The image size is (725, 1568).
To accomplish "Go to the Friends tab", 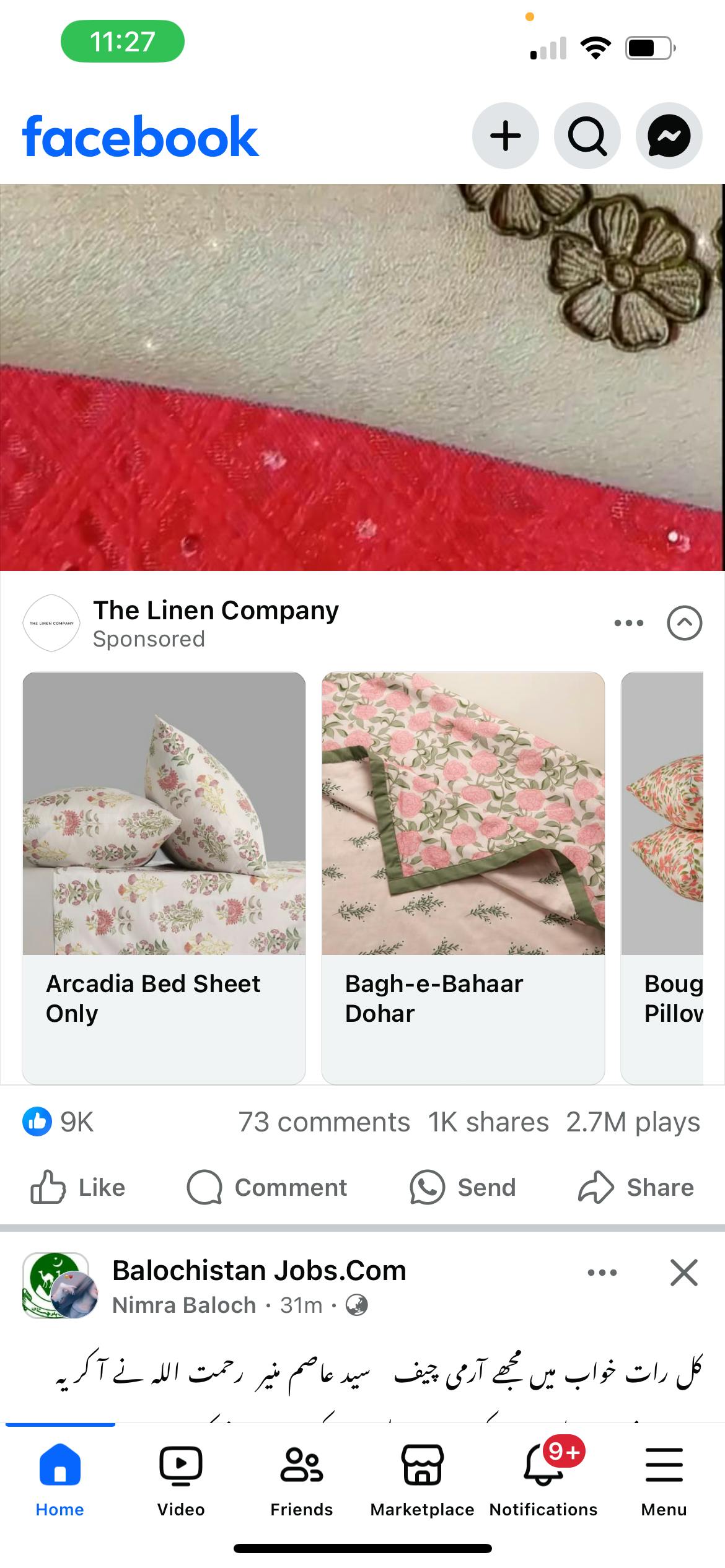I will tap(302, 1481).
